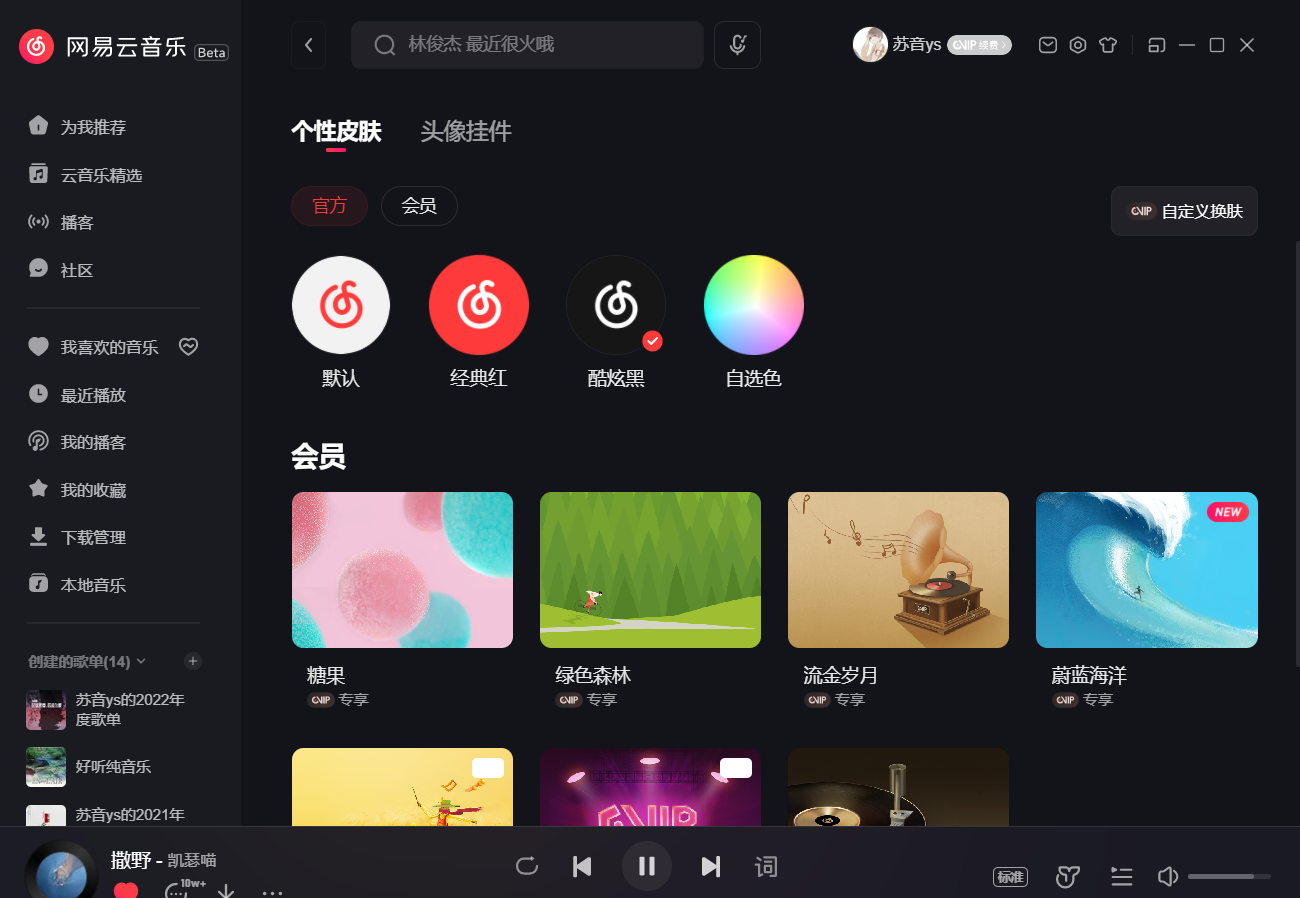Viewport: 1300px width, 898px height.
Task: Go to 为我推荐 in sidebar
Action: coord(93,127)
